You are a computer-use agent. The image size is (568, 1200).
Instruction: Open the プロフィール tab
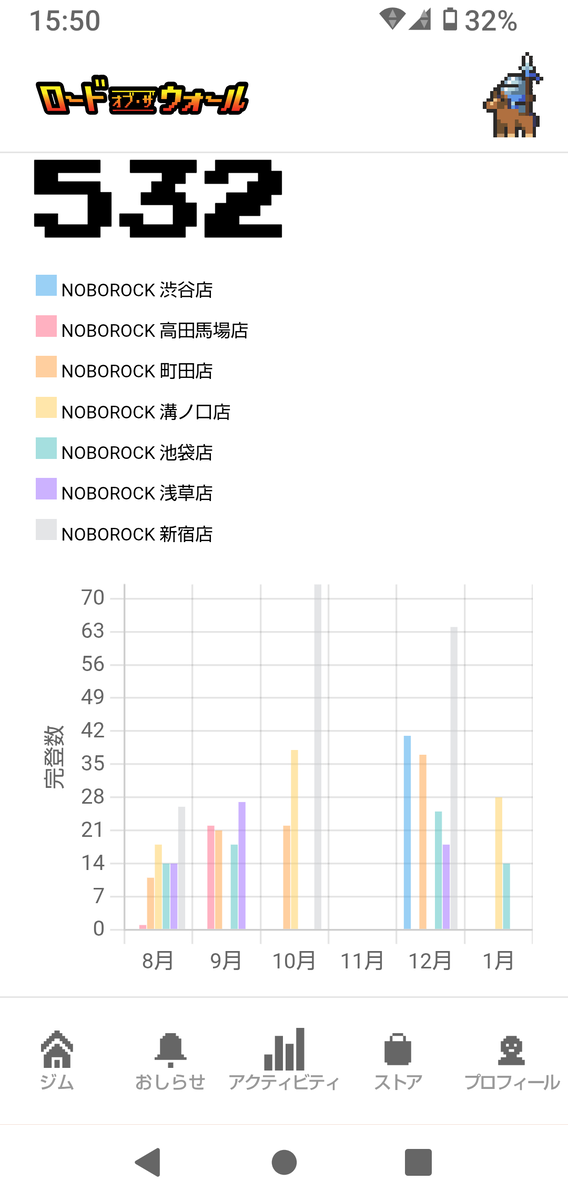511,1060
